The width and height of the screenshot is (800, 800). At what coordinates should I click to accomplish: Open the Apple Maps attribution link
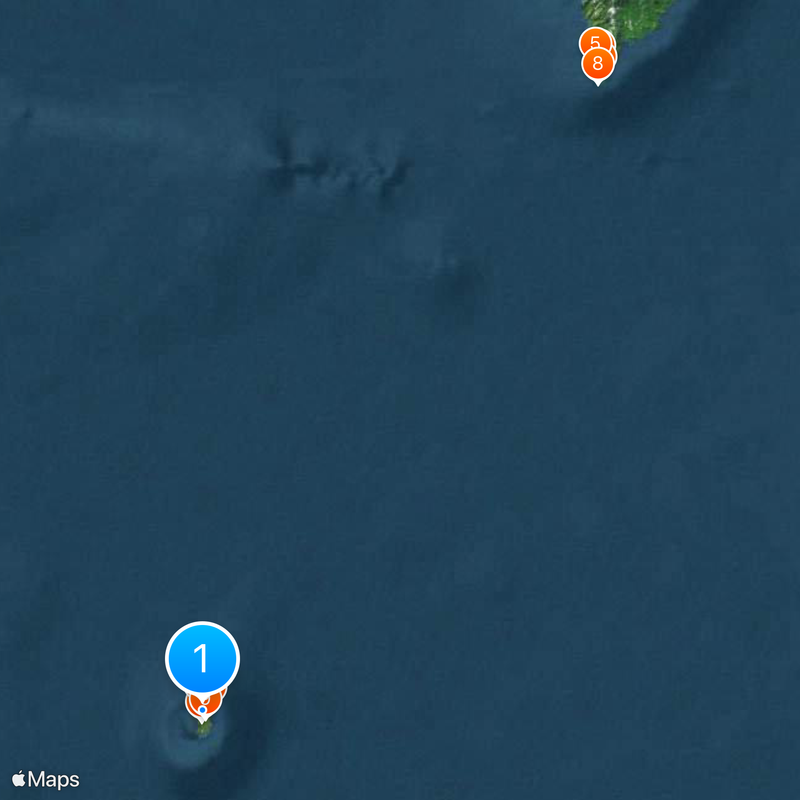point(45,779)
